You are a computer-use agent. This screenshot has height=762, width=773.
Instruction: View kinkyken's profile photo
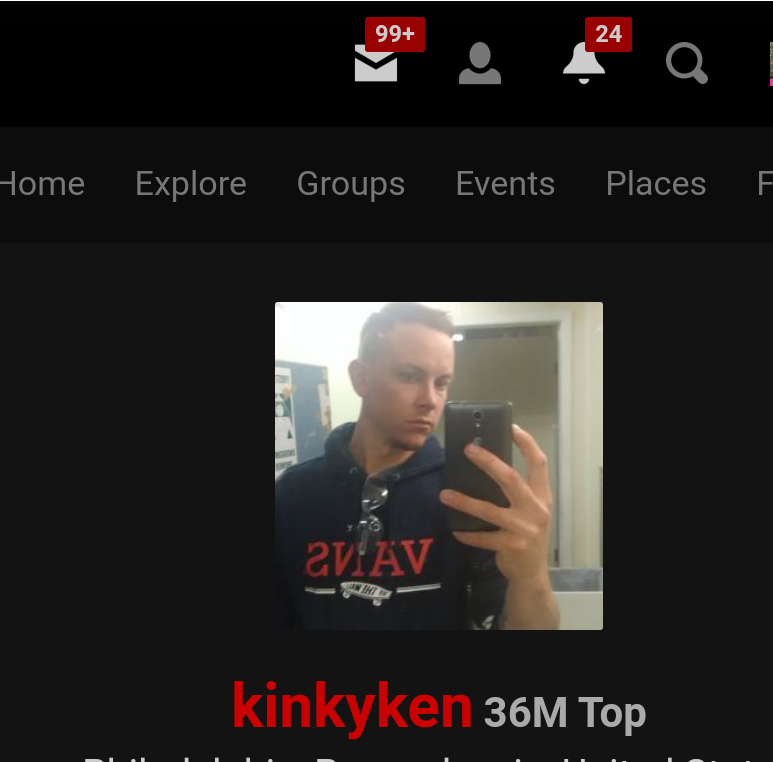coord(439,466)
